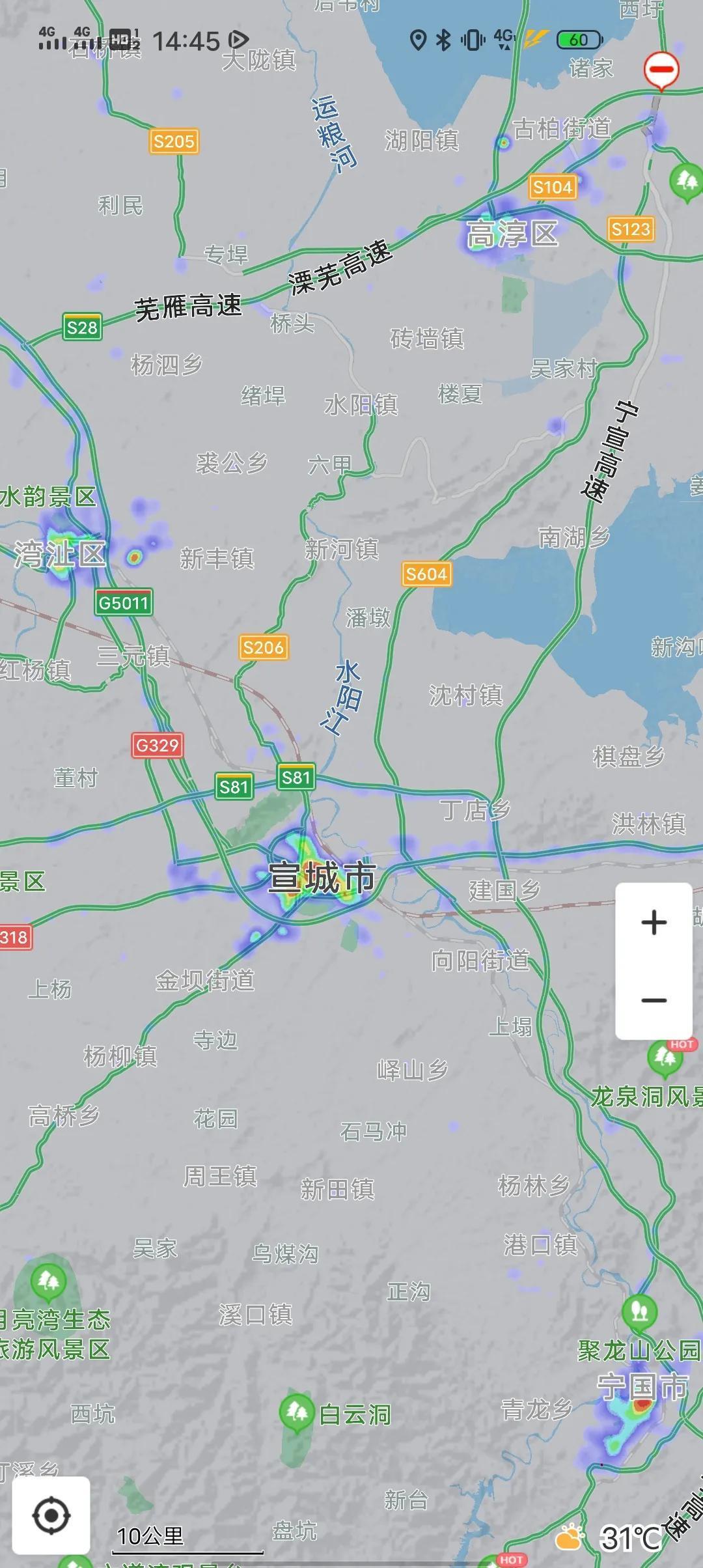This screenshot has width=703, height=1568.
Task: Open the 龙泉洞风景区 HOT scenic marker
Action: point(665,1057)
